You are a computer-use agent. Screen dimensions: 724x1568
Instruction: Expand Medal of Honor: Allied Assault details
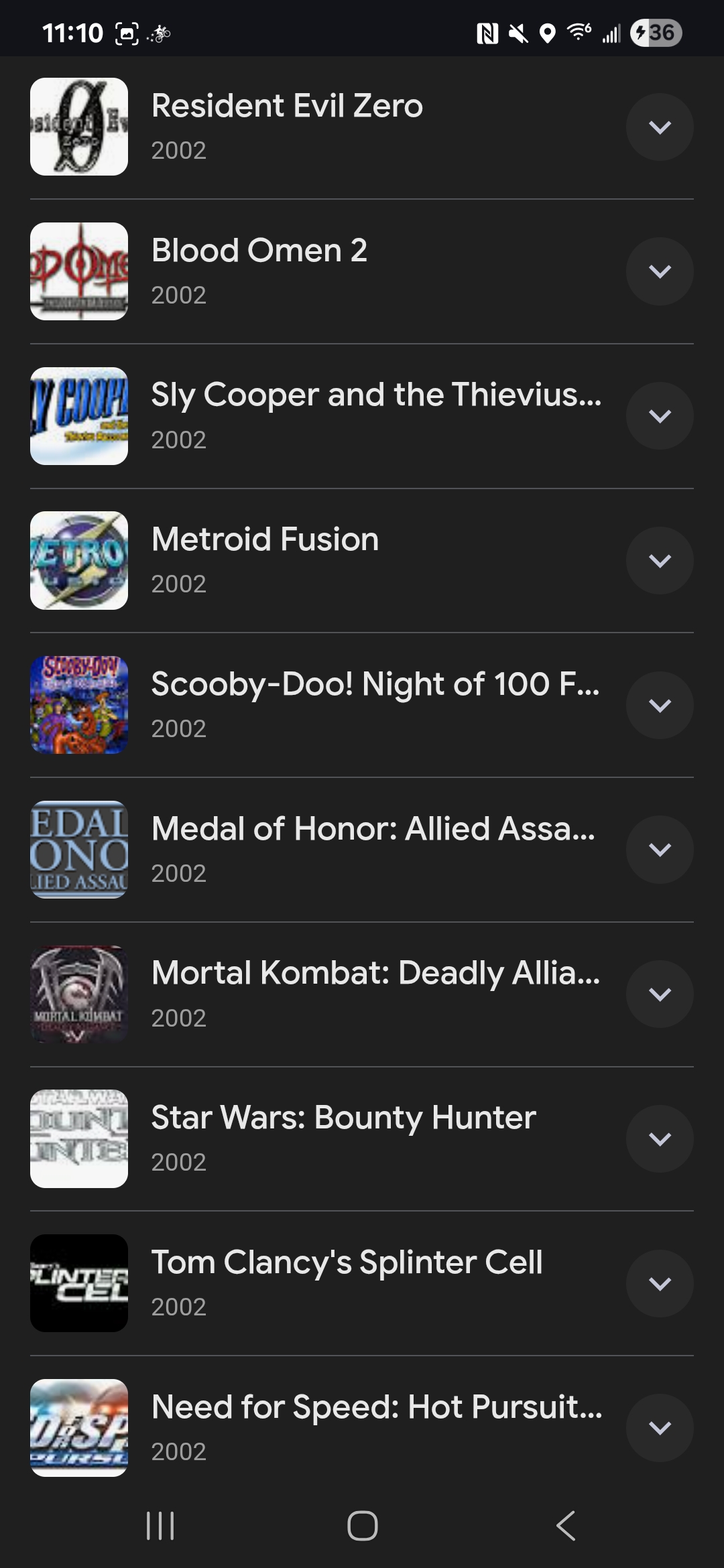coord(660,850)
